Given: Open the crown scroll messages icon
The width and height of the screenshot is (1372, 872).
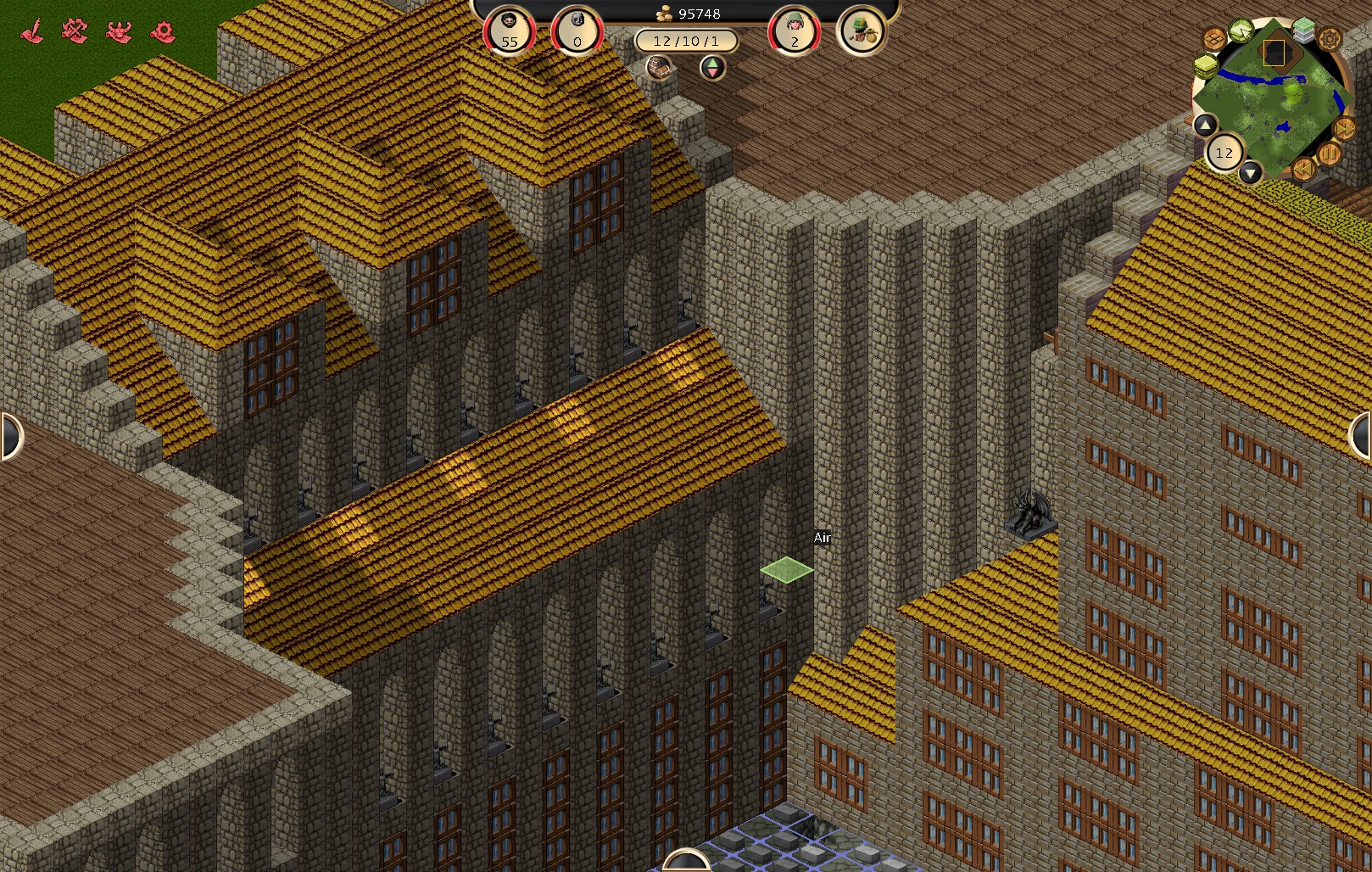Looking at the screenshot, I should coord(119,31).
